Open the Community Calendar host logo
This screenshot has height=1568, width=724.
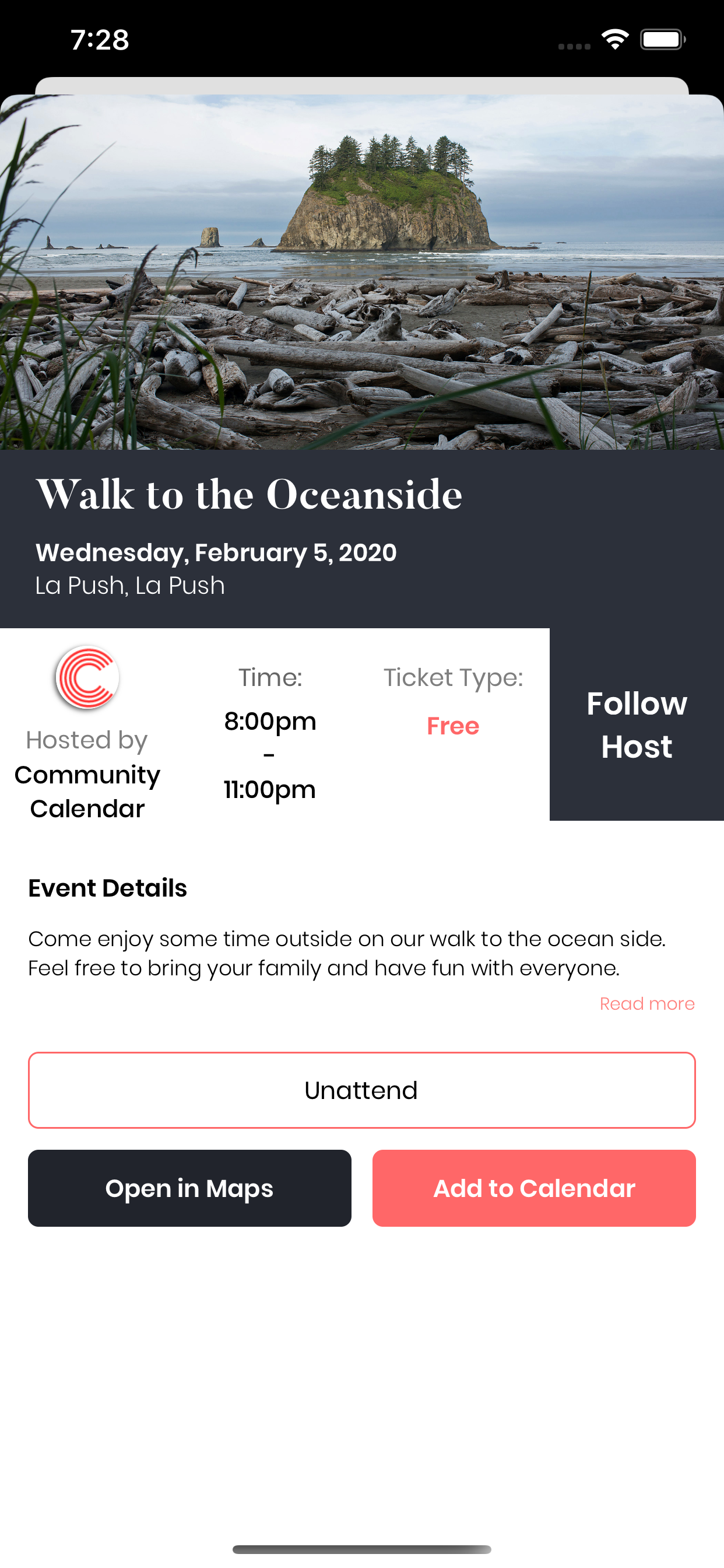(87, 677)
